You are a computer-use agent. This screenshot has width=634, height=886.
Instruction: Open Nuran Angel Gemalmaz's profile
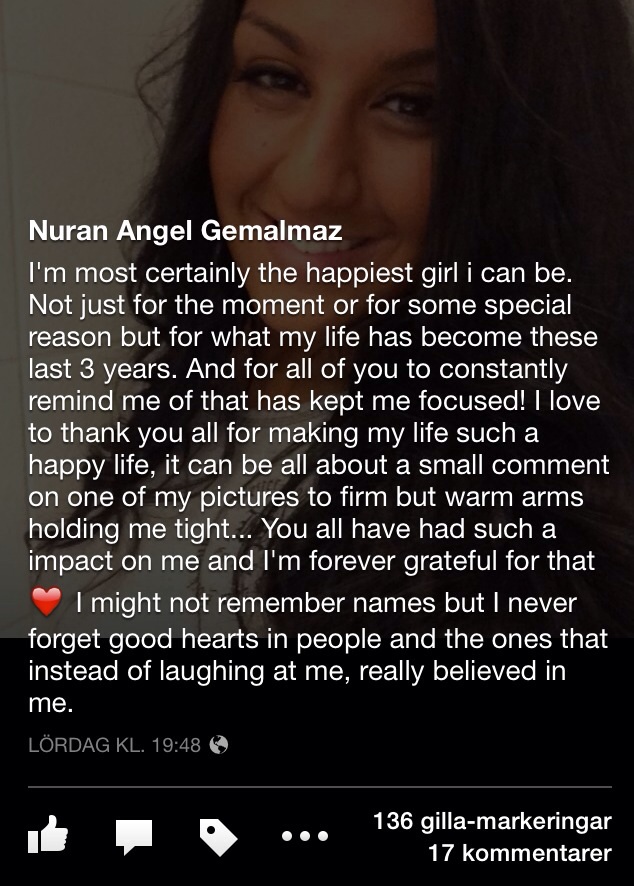186,232
